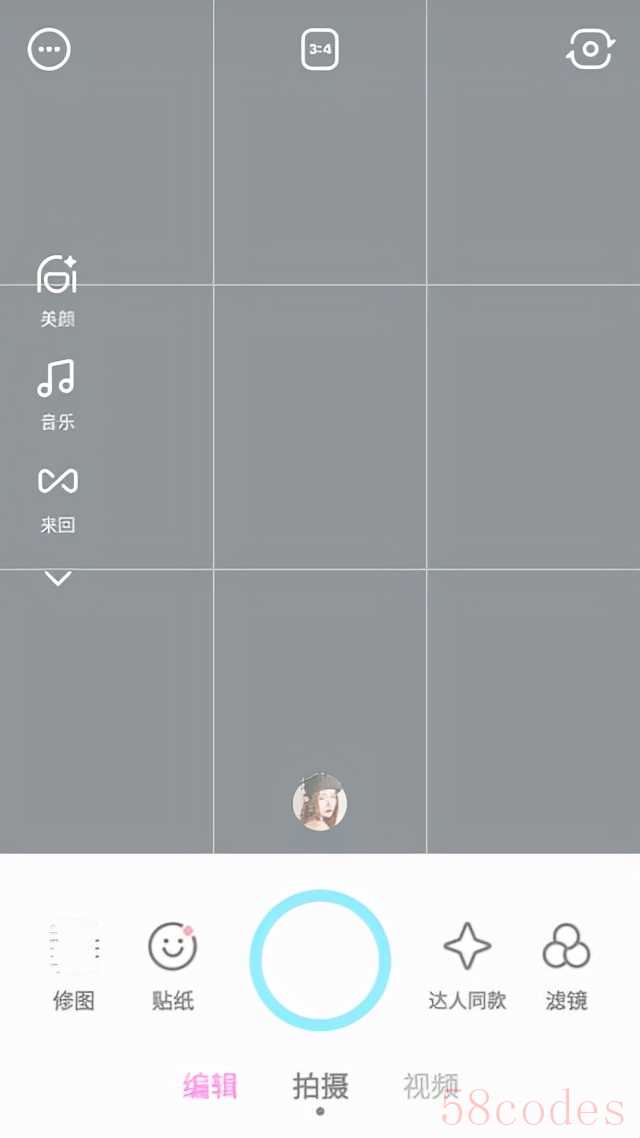Viewport: 640px width, 1138px height.
Task: Tap the round avatar sticker thumbnail
Action: click(320, 801)
